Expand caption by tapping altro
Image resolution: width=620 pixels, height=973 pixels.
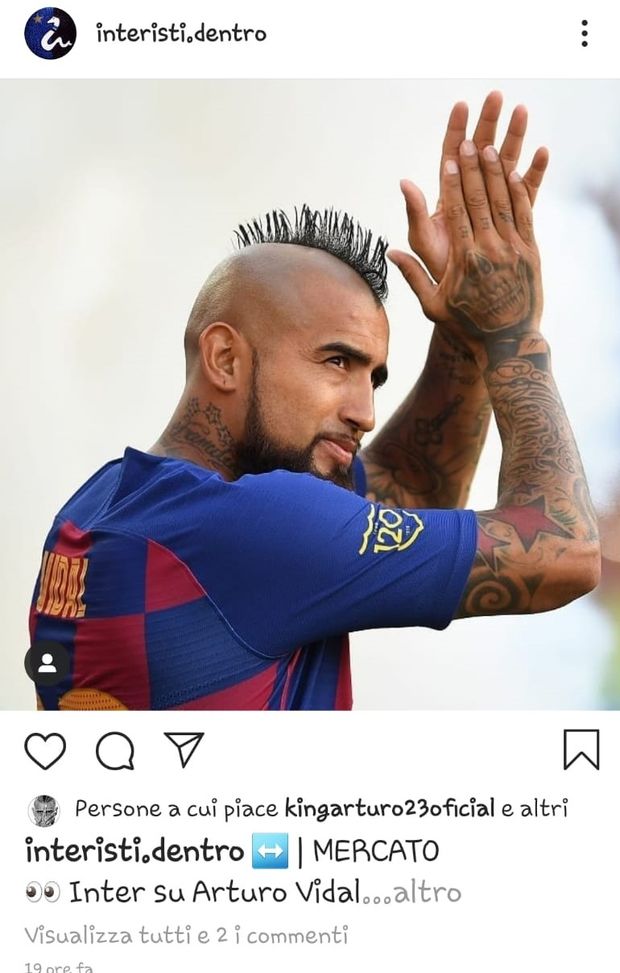(x=427, y=892)
